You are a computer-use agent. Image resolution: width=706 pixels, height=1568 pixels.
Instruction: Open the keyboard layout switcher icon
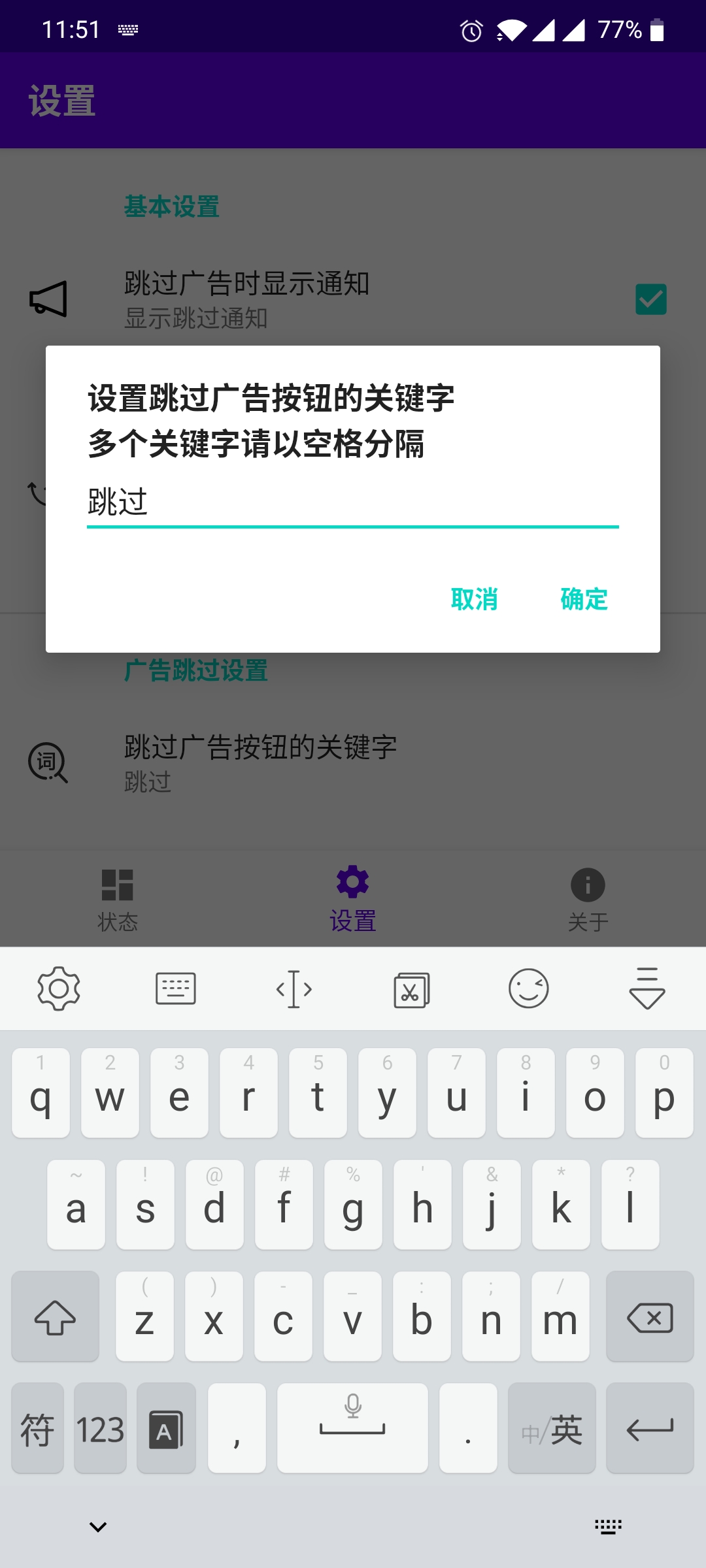click(175, 988)
